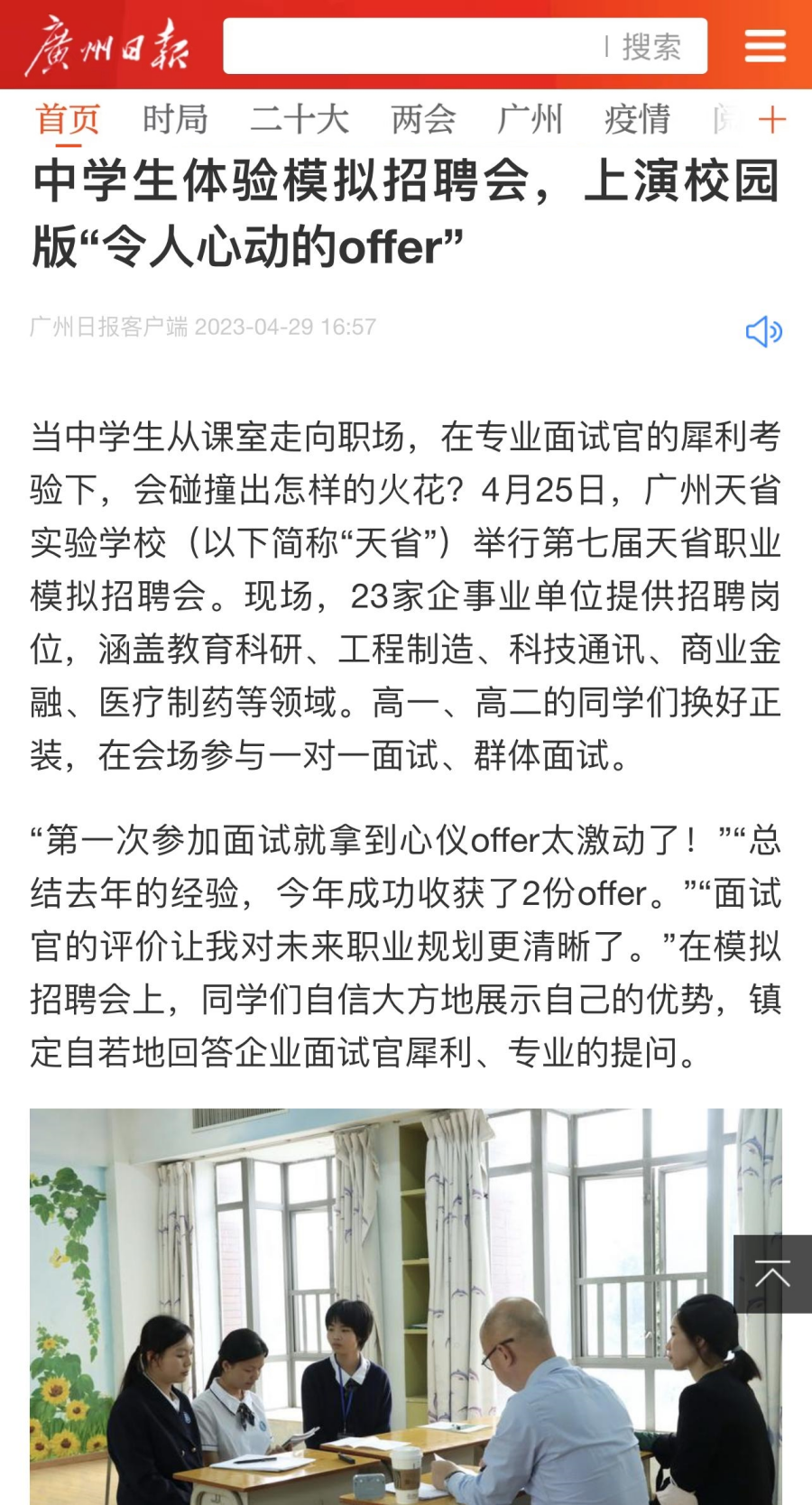Switch to the 时局 tab
The height and width of the screenshot is (1505, 812).
click(175, 119)
